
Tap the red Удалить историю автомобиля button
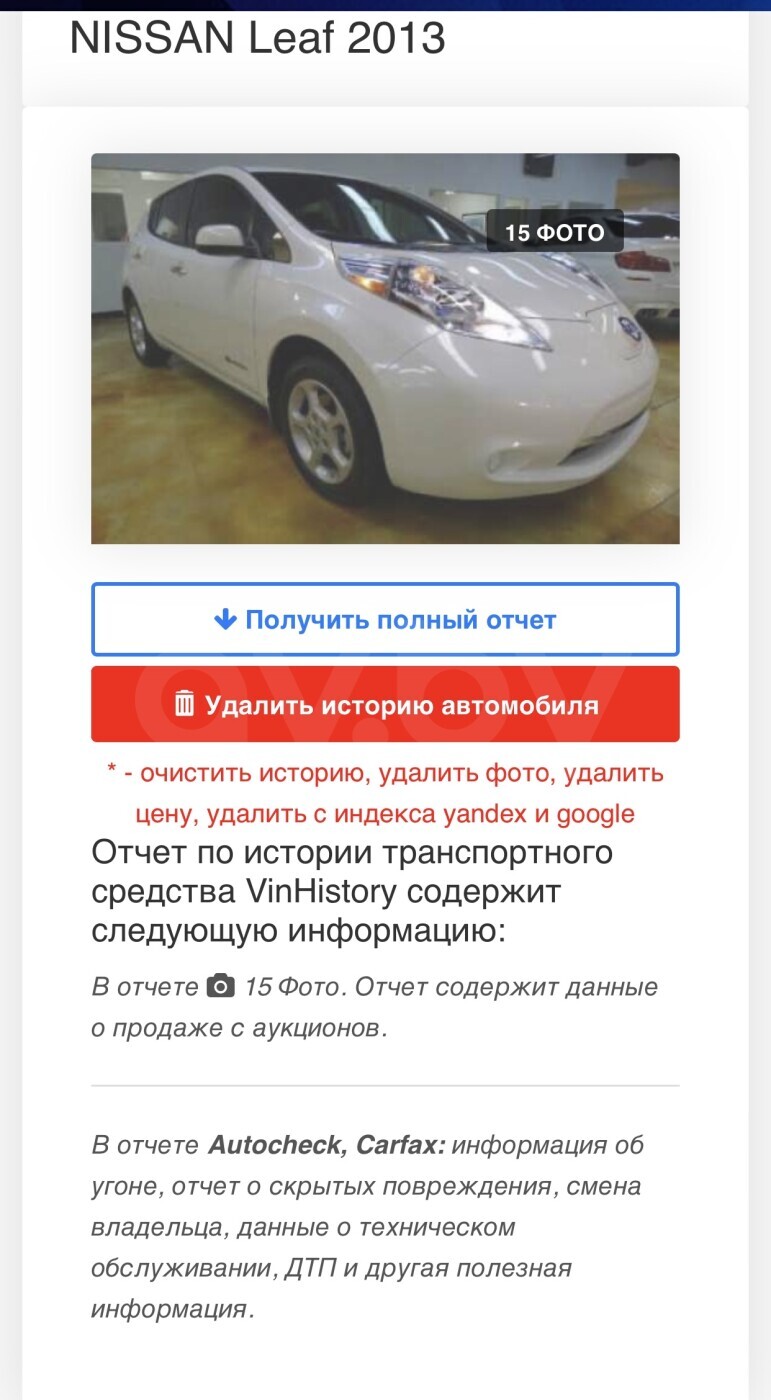coord(385,705)
